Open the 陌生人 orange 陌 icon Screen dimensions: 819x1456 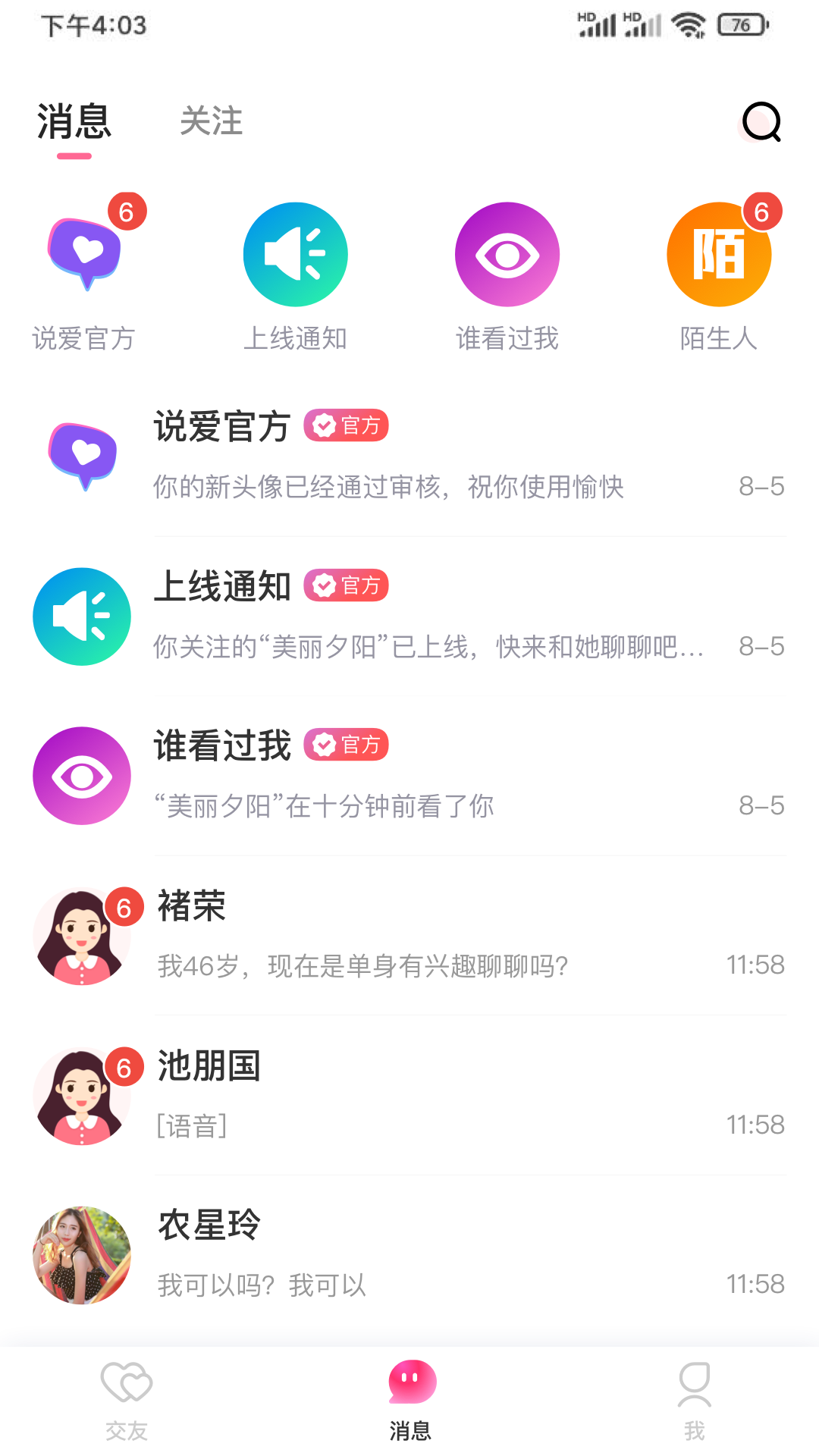[x=719, y=254]
